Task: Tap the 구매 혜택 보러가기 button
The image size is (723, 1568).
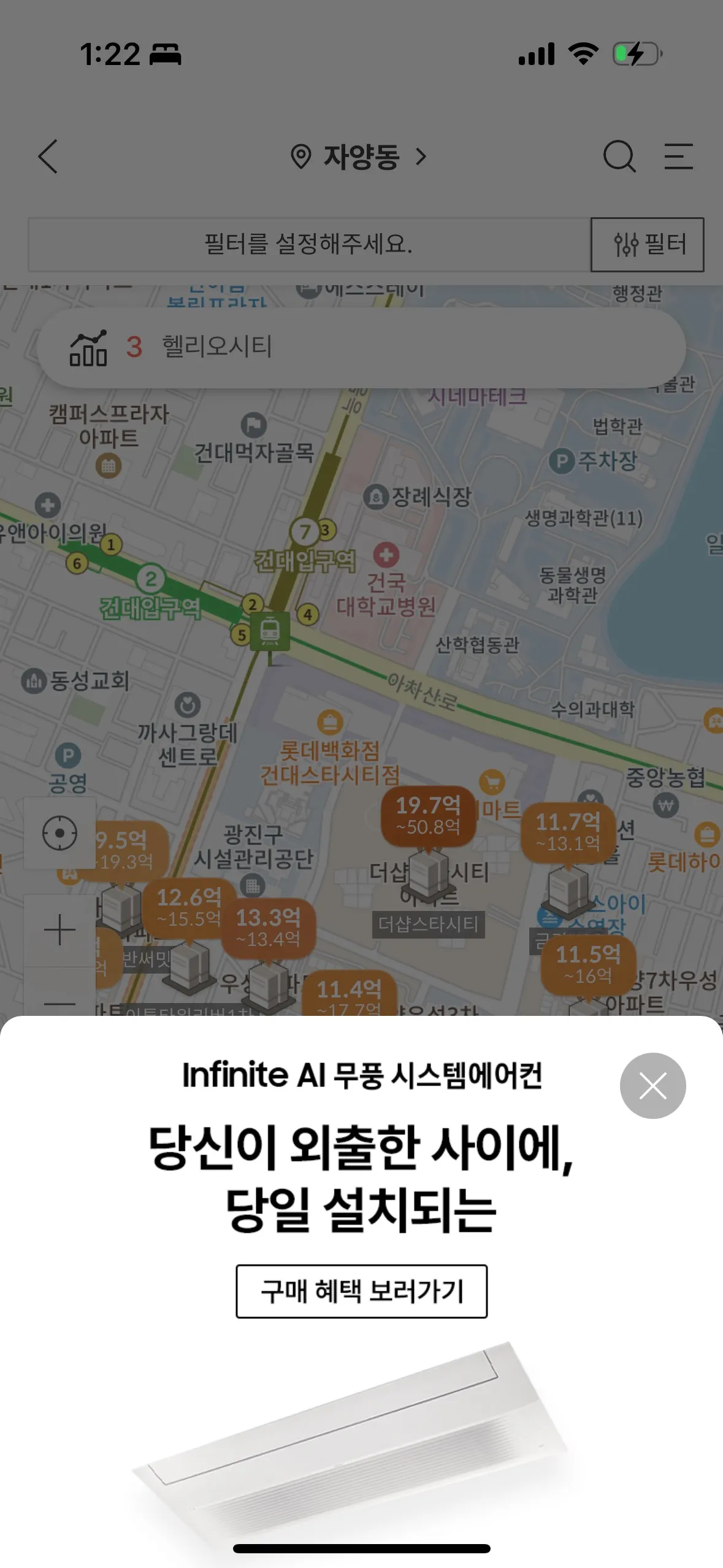Action: (x=362, y=1291)
